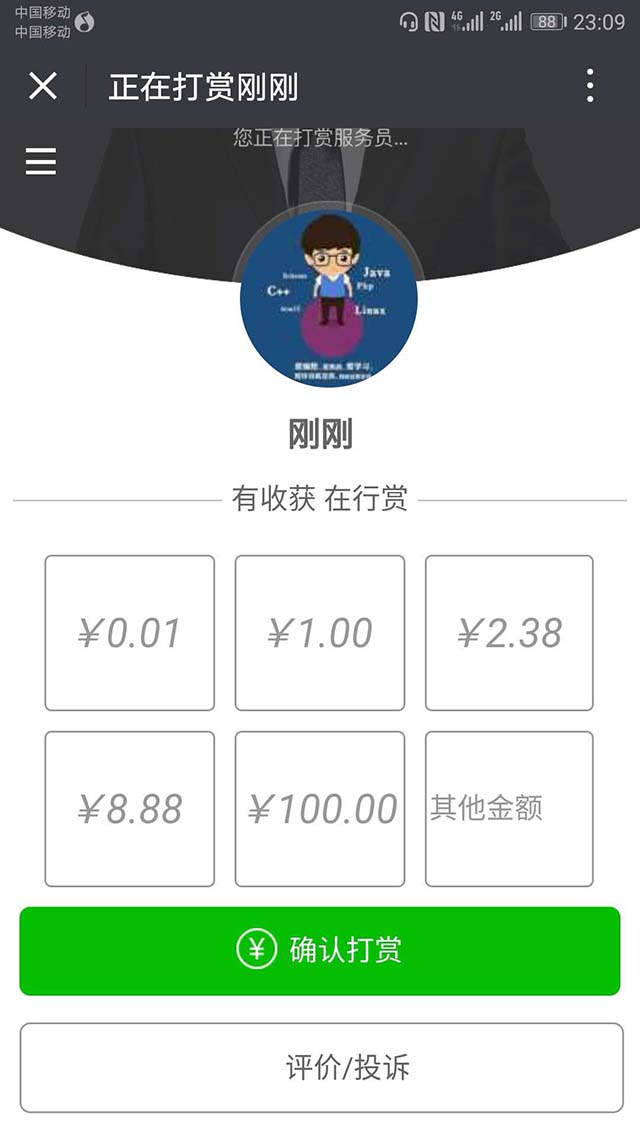Open the hamburger drawer menu

click(41, 161)
